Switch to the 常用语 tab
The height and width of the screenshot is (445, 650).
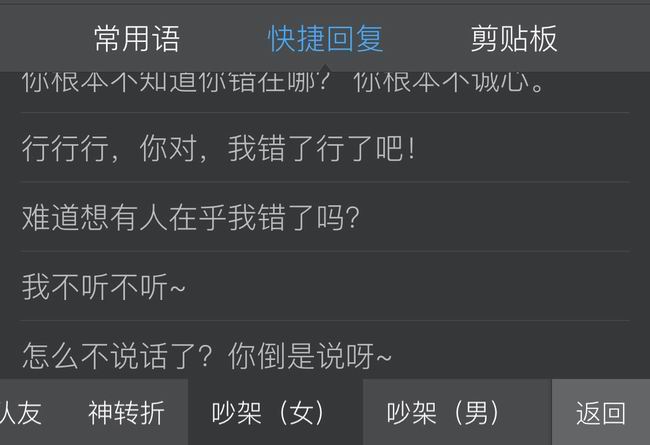click(137, 38)
